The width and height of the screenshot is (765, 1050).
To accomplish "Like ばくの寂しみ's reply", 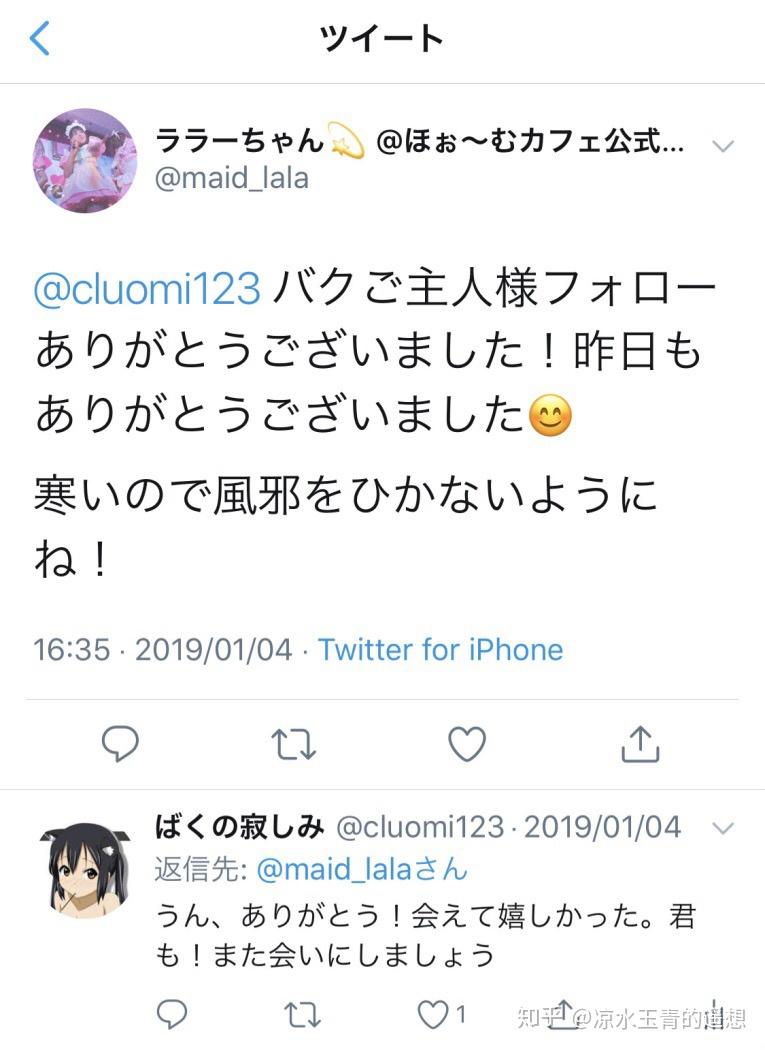I will pyautogui.click(x=433, y=1014).
